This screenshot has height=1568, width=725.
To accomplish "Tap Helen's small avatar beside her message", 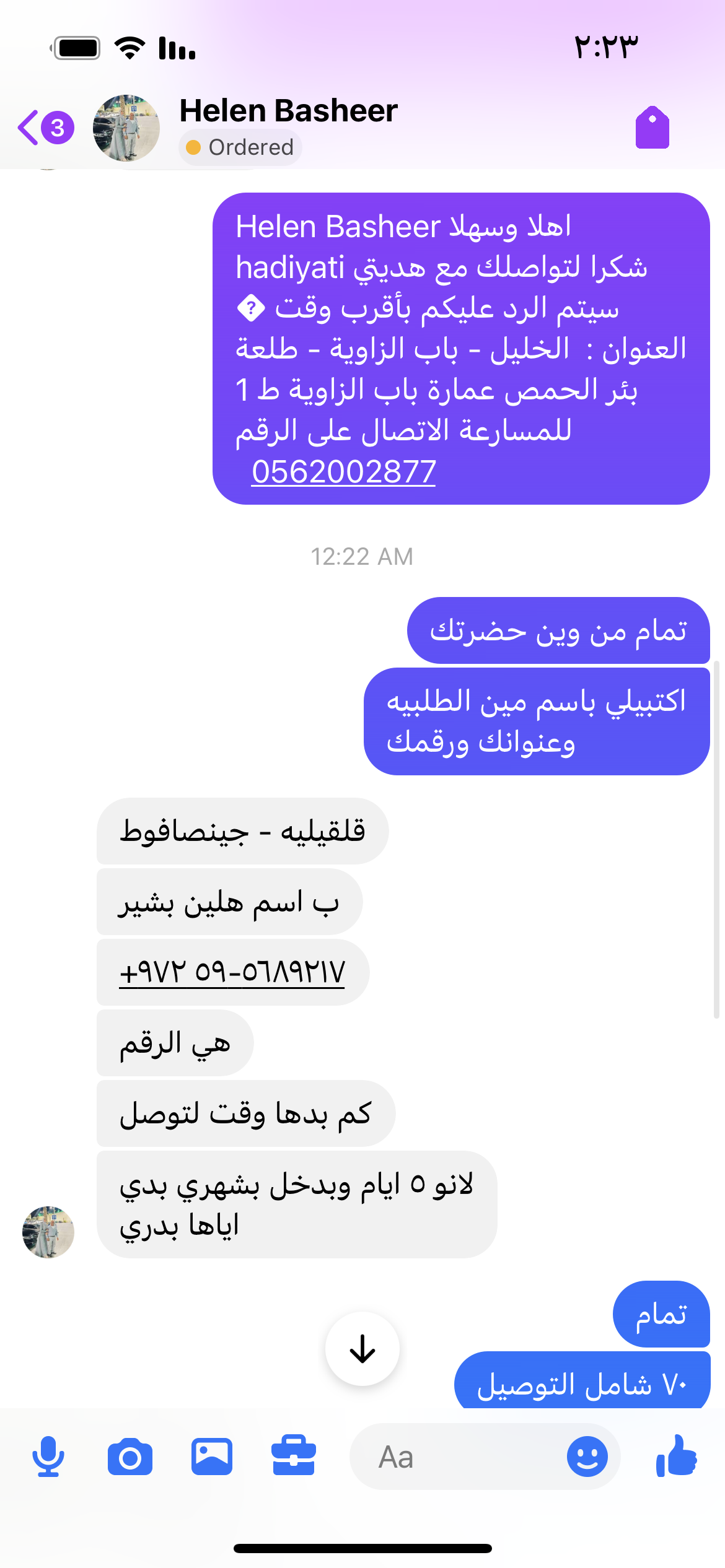I will pos(48,1232).
